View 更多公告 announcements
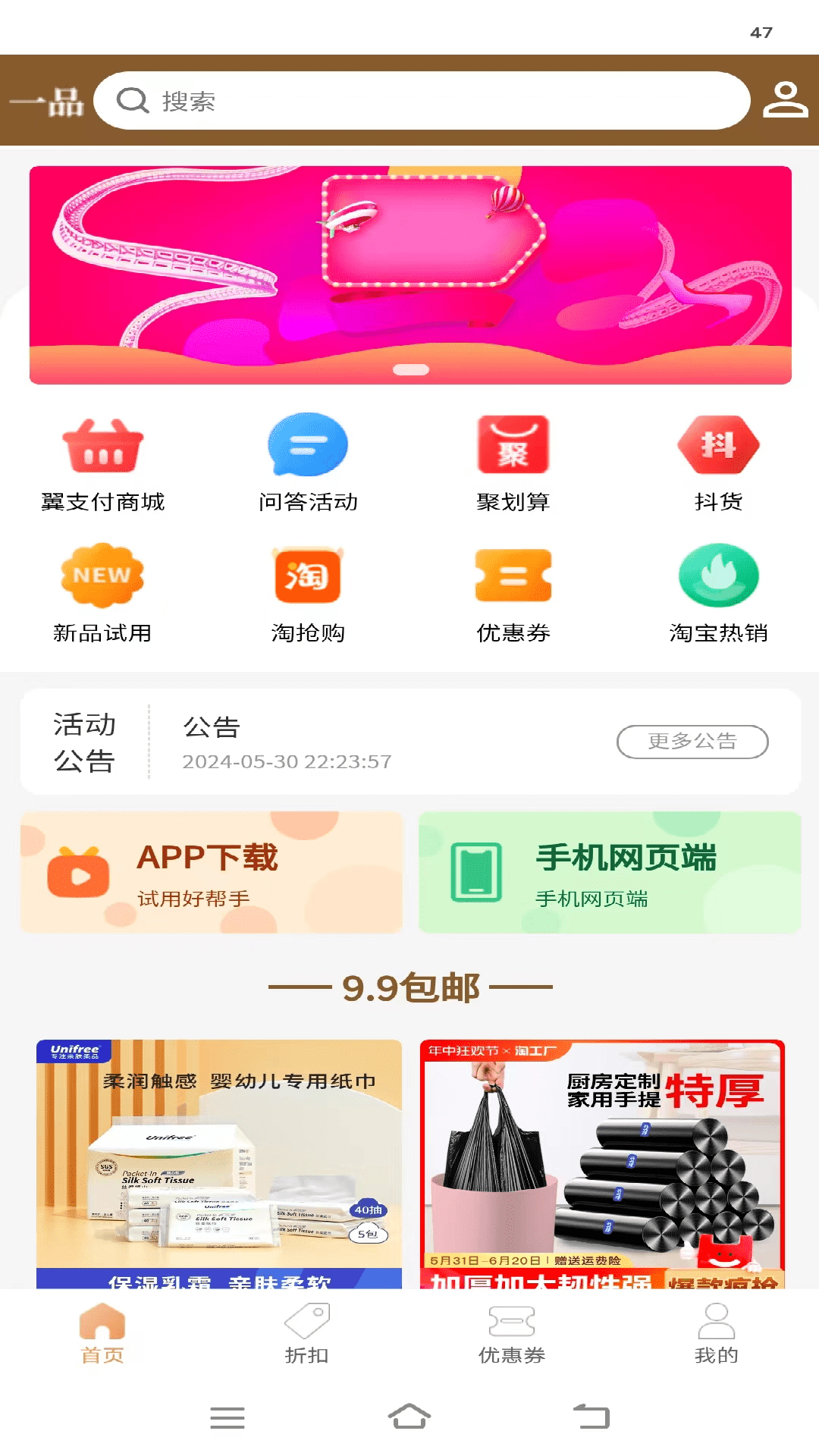The height and width of the screenshot is (1456, 819). point(692,742)
